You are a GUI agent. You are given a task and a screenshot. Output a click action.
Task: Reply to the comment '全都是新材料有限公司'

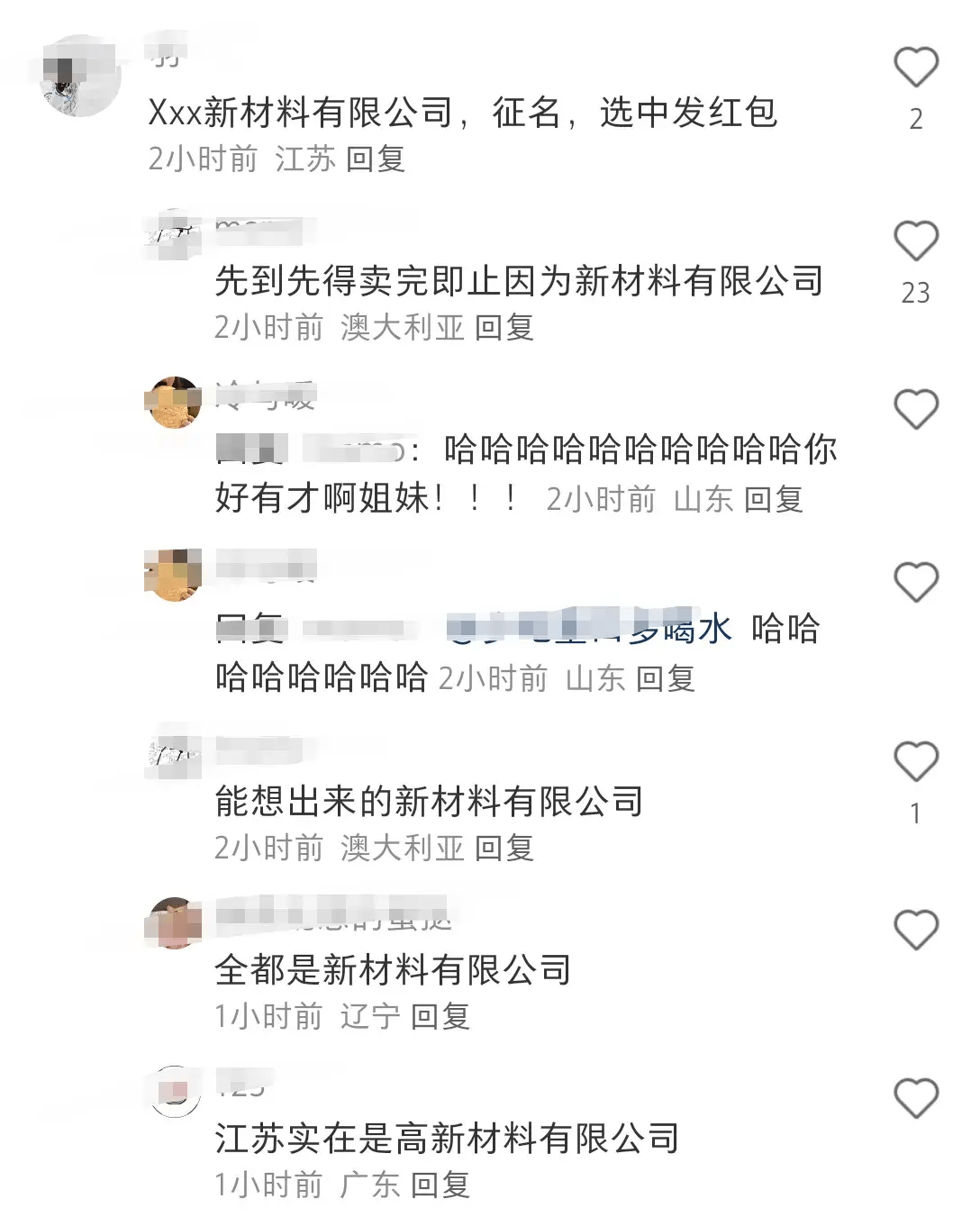point(440,1017)
